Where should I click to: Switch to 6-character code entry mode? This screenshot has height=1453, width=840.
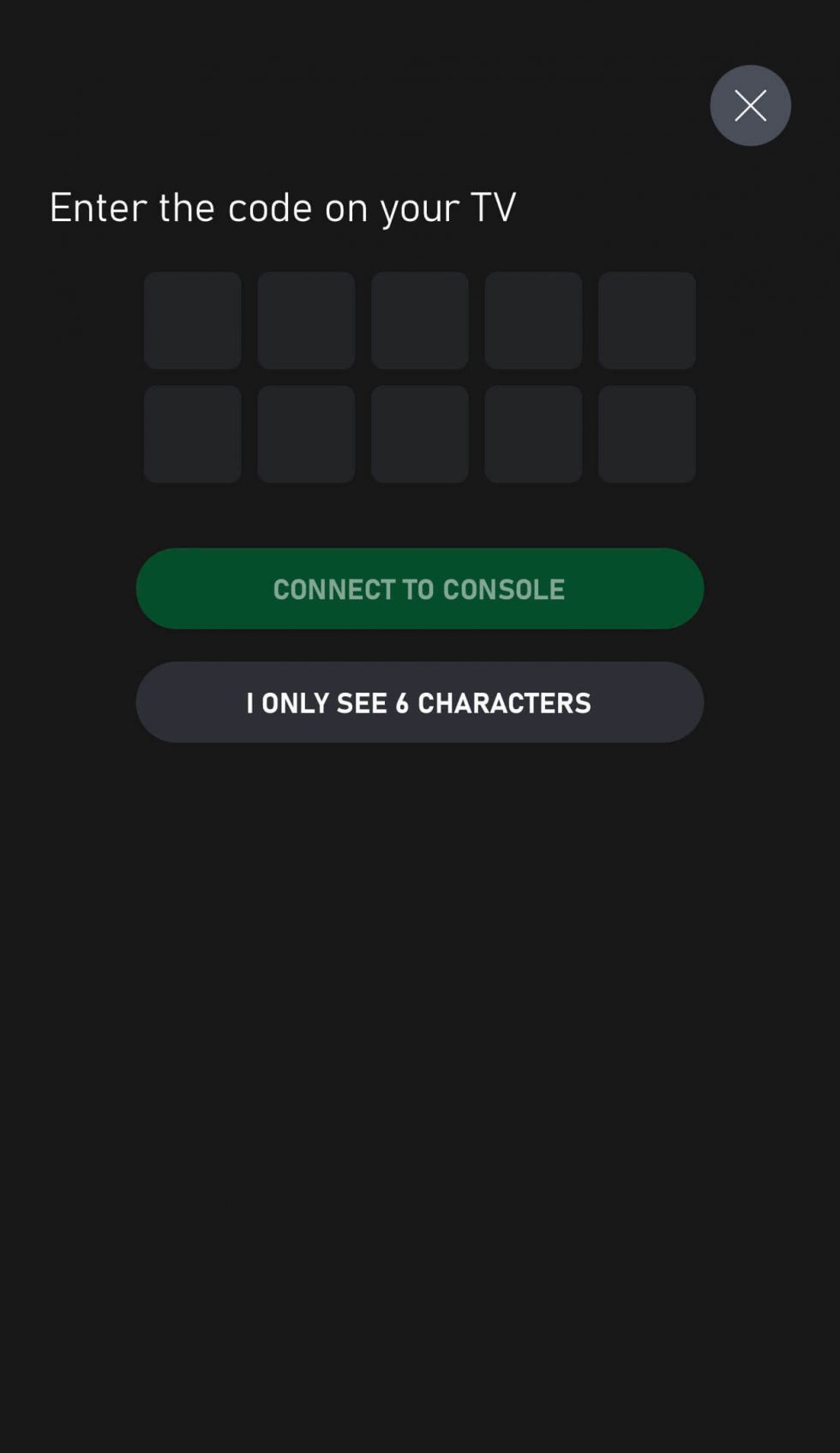419,702
